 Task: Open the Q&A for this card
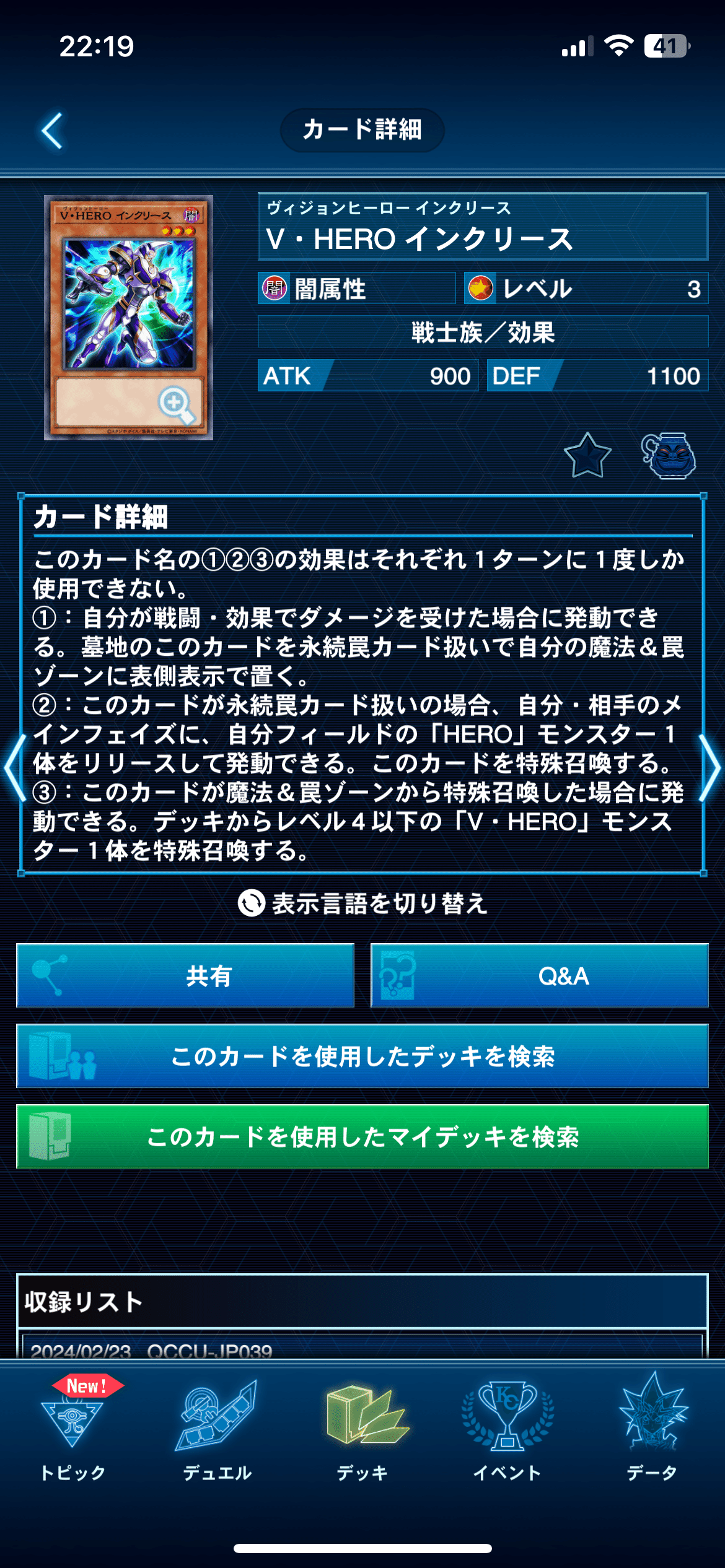coord(540,975)
